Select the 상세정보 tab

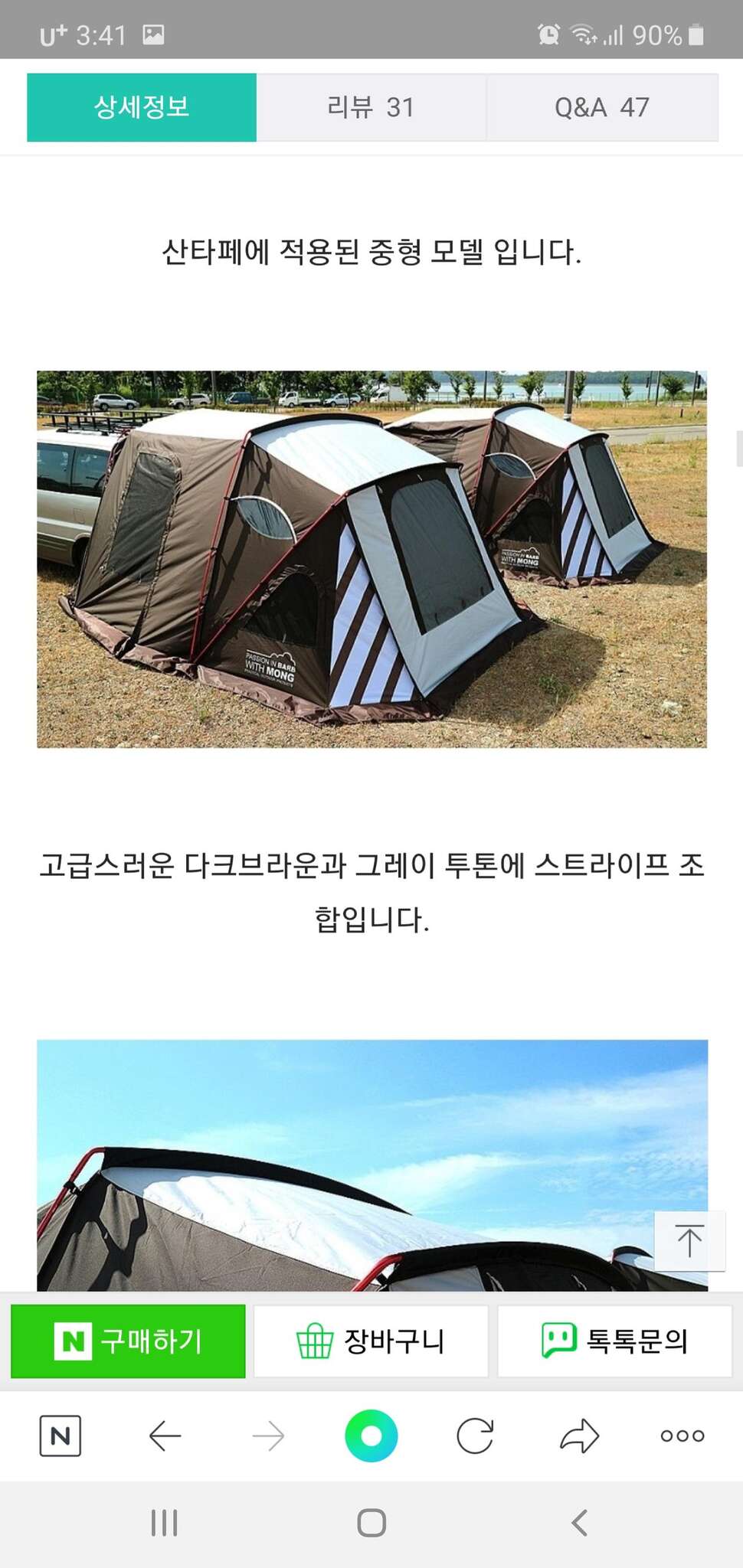pyautogui.click(x=142, y=107)
